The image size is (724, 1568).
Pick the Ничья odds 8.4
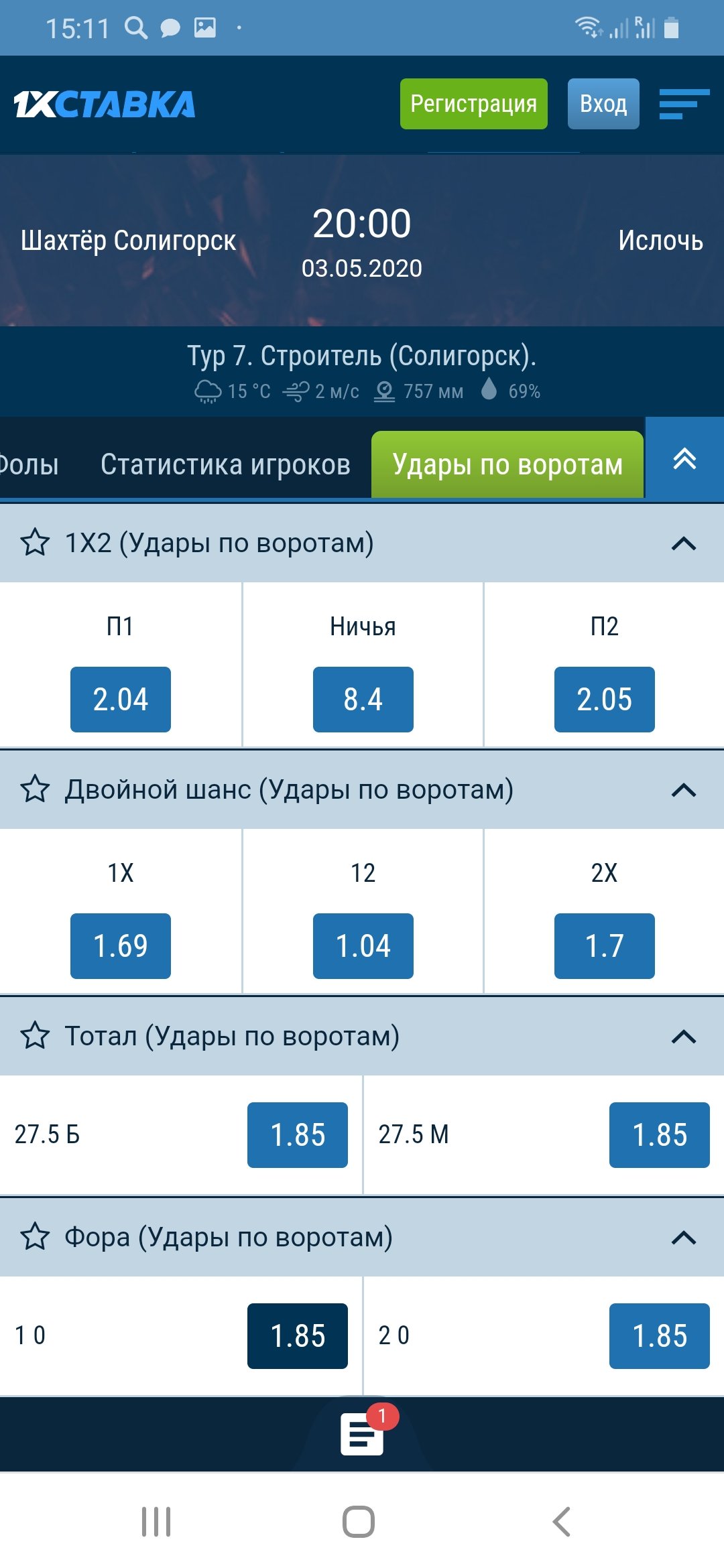tap(363, 699)
